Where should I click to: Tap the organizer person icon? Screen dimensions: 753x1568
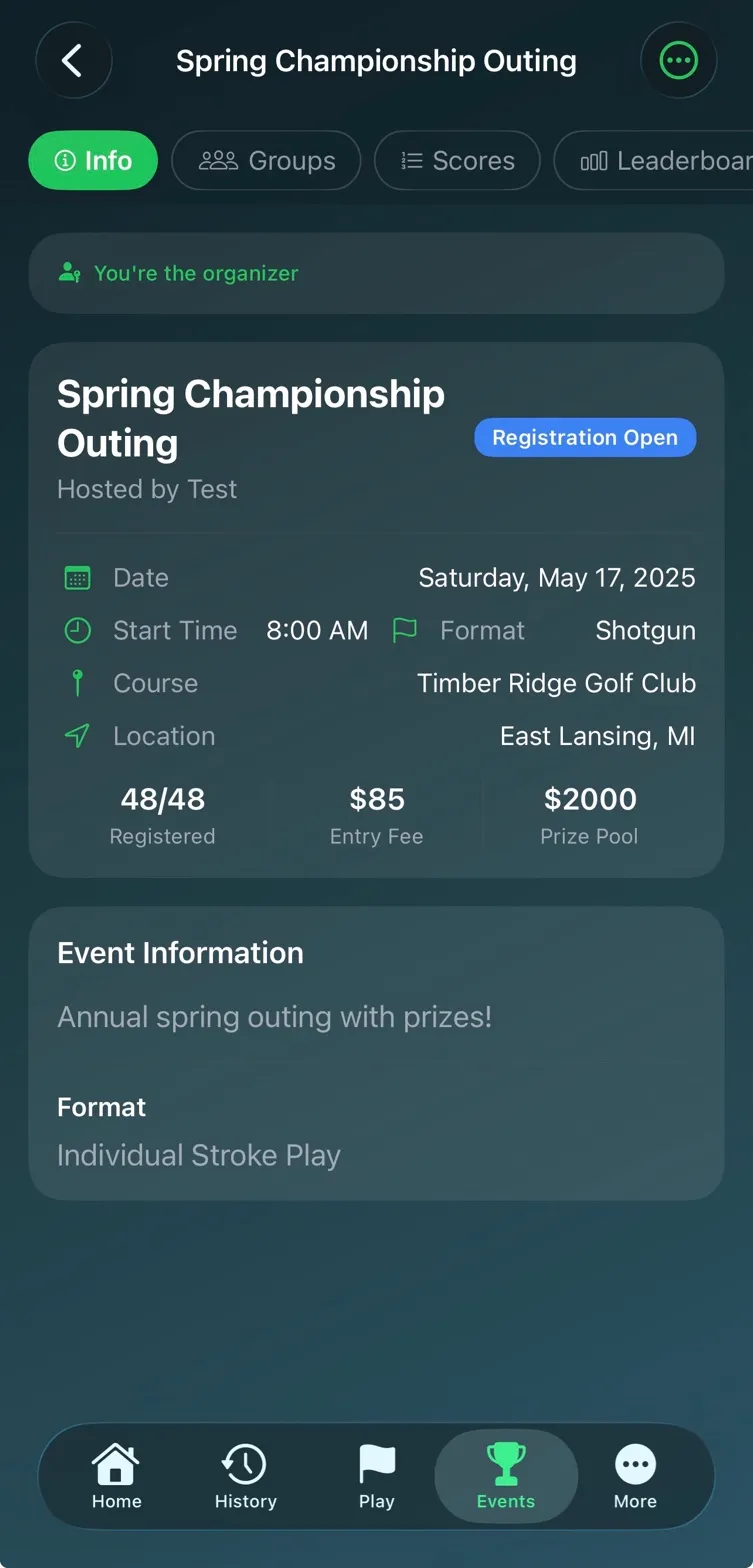(68, 273)
